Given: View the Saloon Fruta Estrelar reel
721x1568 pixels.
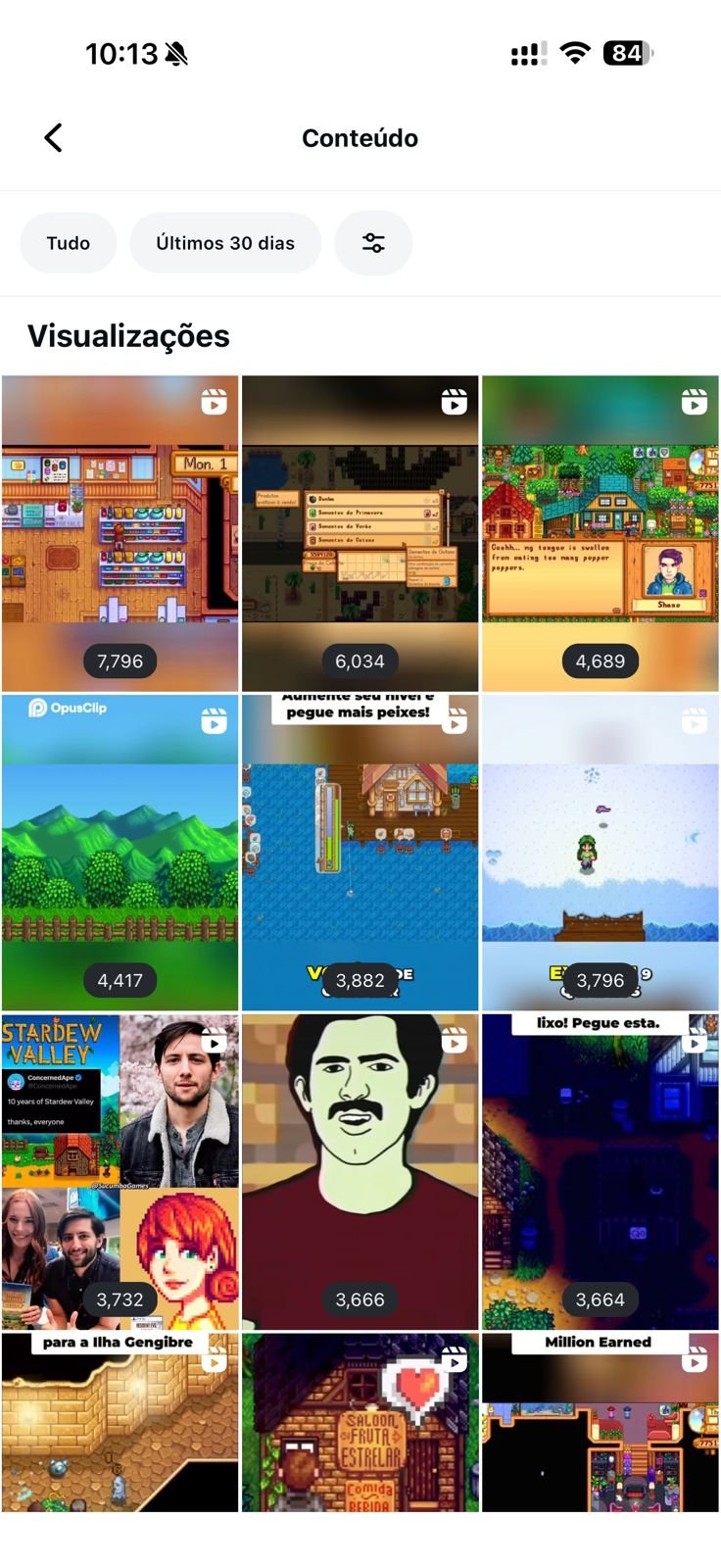Looking at the screenshot, I should (360, 1423).
